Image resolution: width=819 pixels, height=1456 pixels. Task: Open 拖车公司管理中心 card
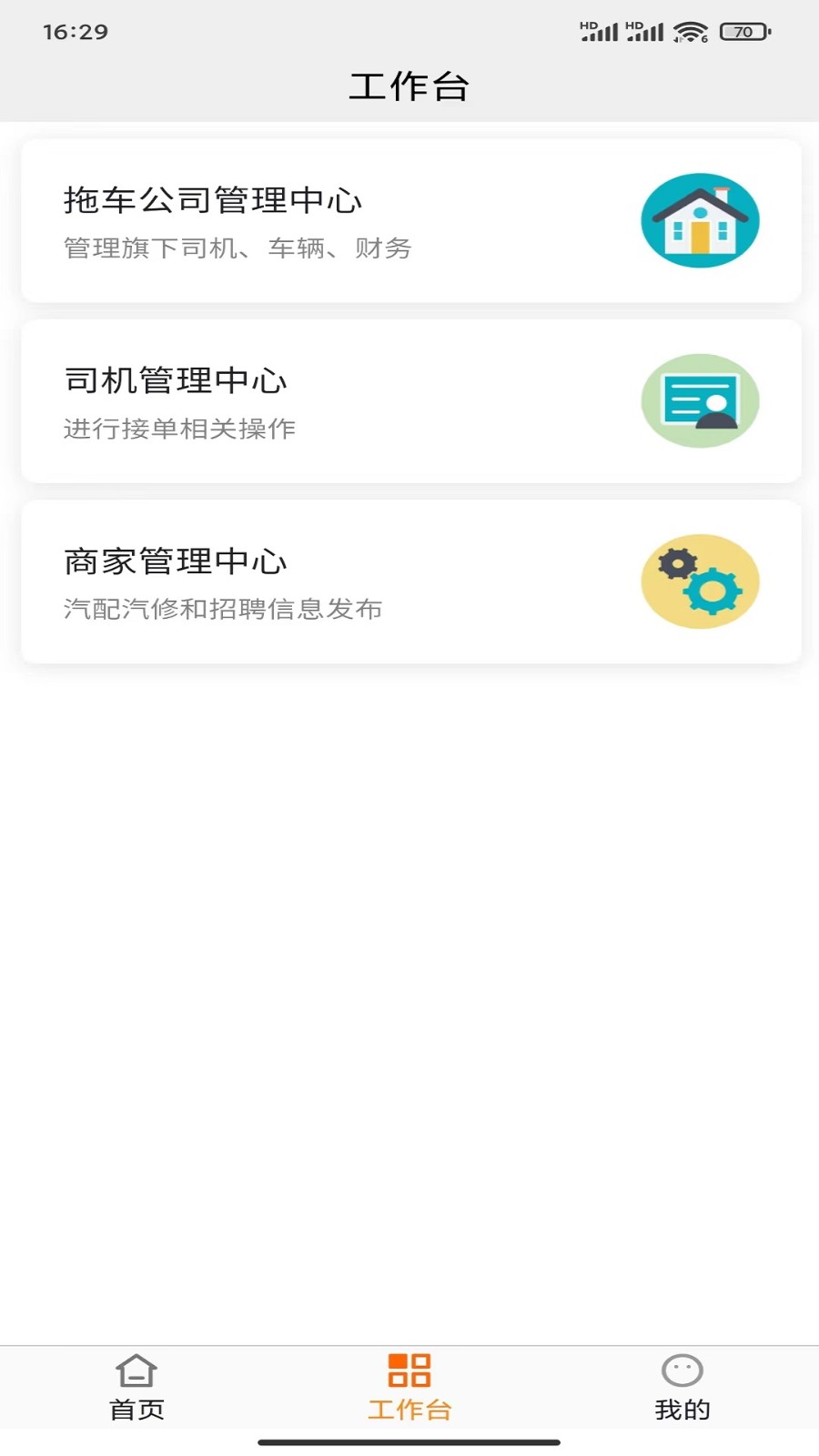point(409,221)
